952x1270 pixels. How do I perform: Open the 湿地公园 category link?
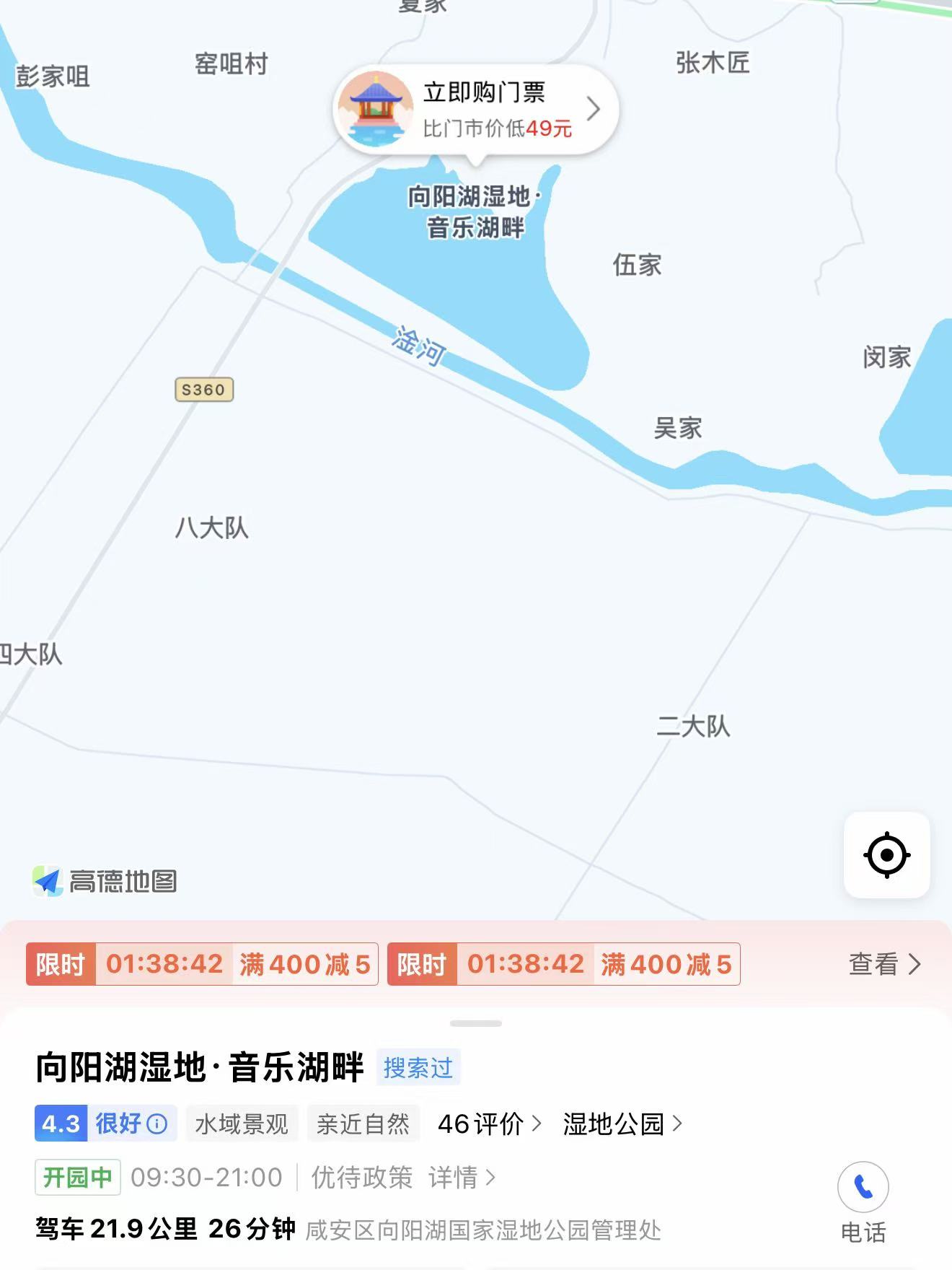[x=622, y=1124]
